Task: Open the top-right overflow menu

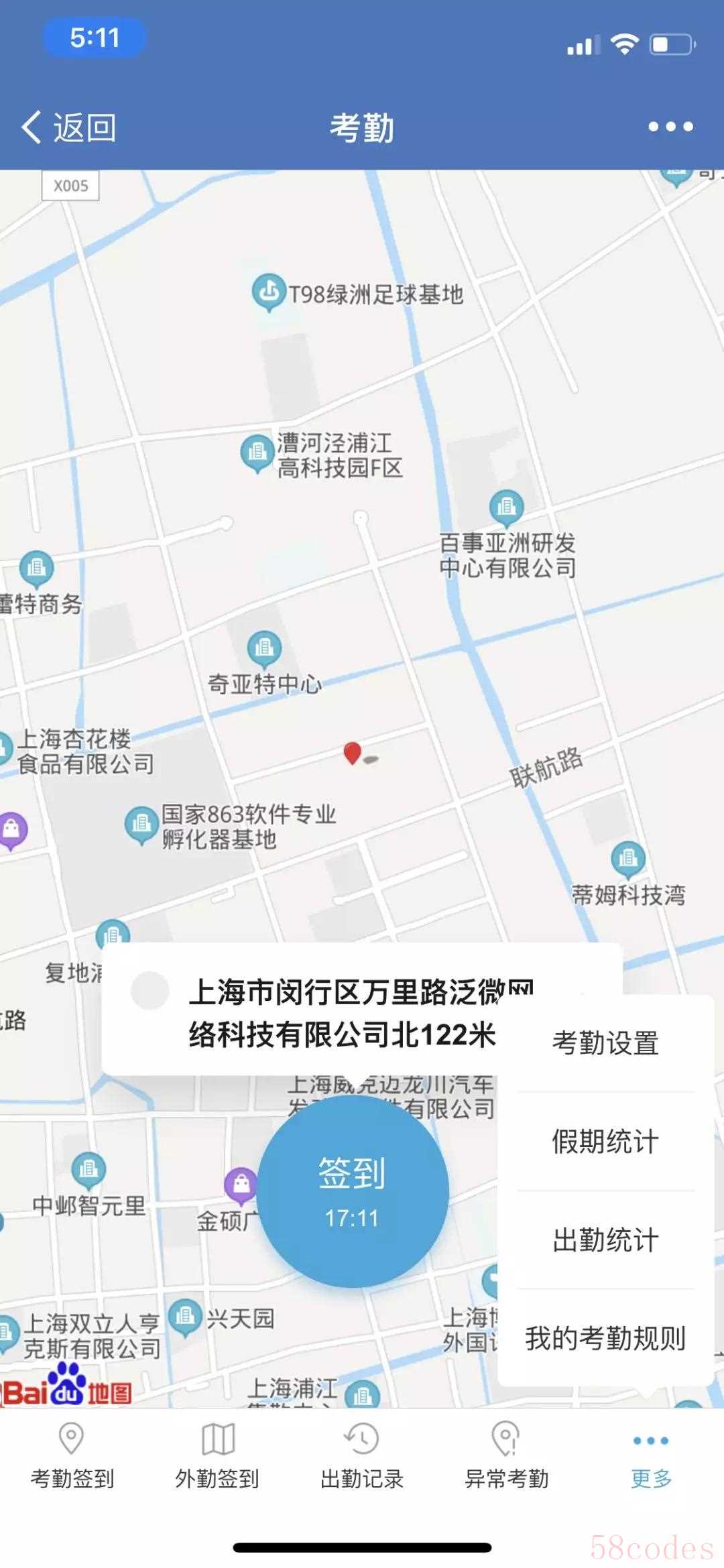Action: [x=670, y=127]
